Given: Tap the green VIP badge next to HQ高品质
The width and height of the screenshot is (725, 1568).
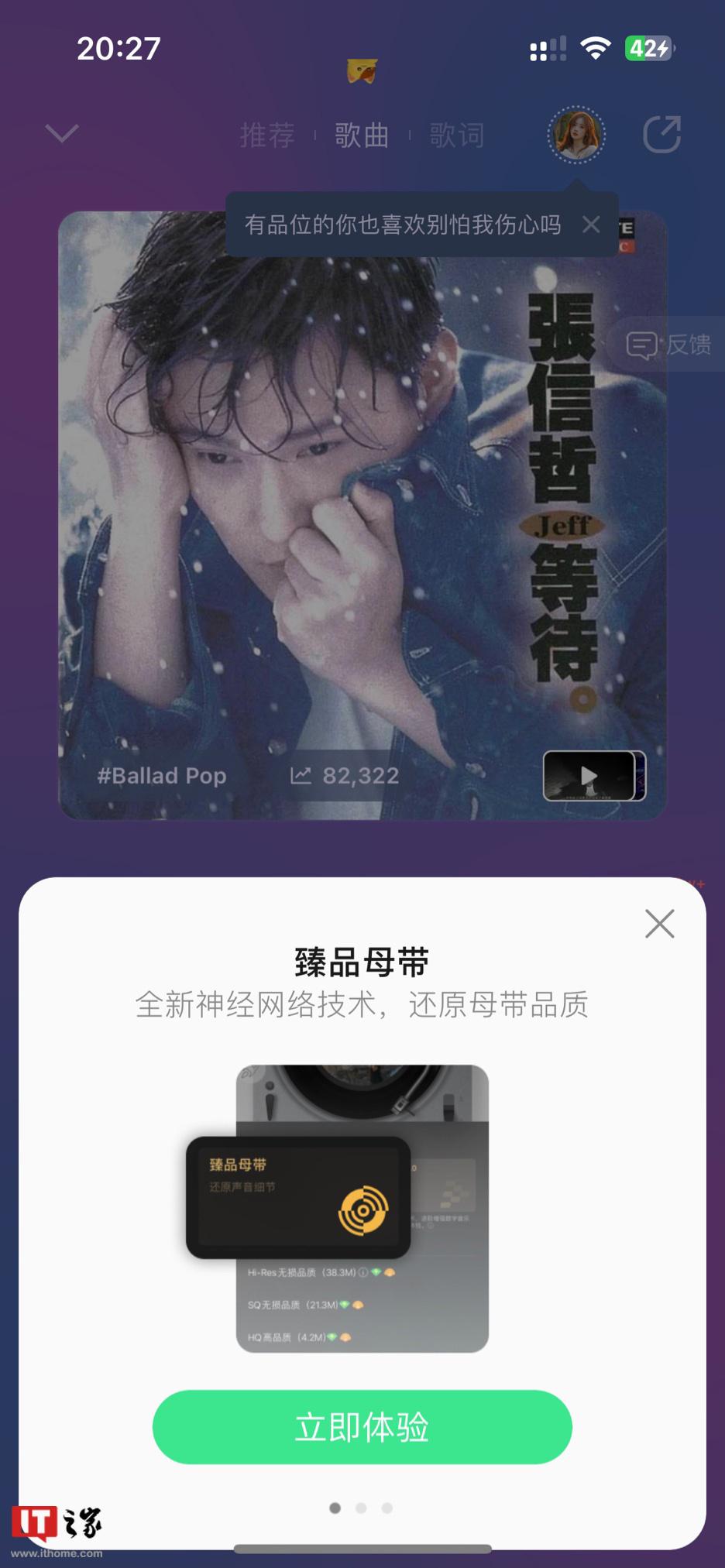Looking at the screenshot, I should point(331,1336).
